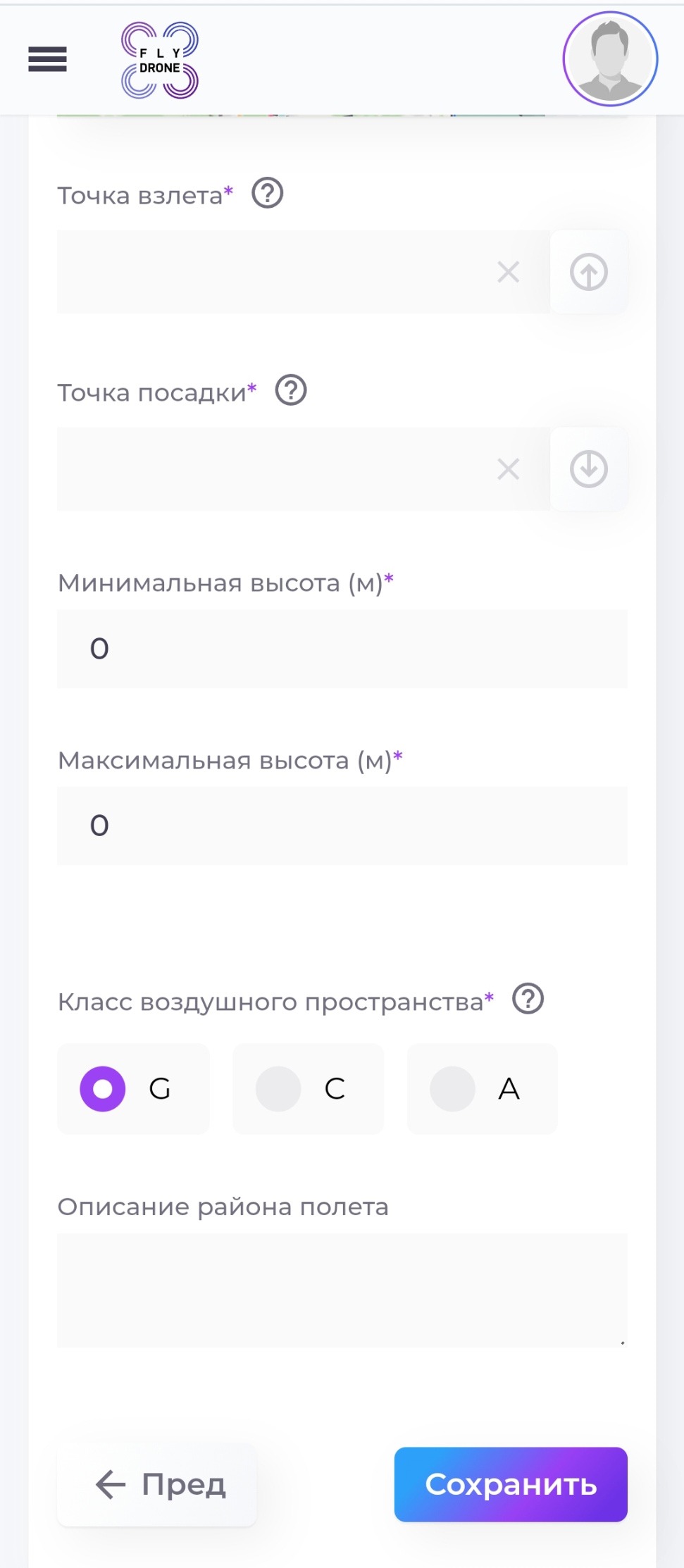This screenshot has height=1568, width=684.
Task: Tap the landing point down-arrow button
Action: [589, 469]
